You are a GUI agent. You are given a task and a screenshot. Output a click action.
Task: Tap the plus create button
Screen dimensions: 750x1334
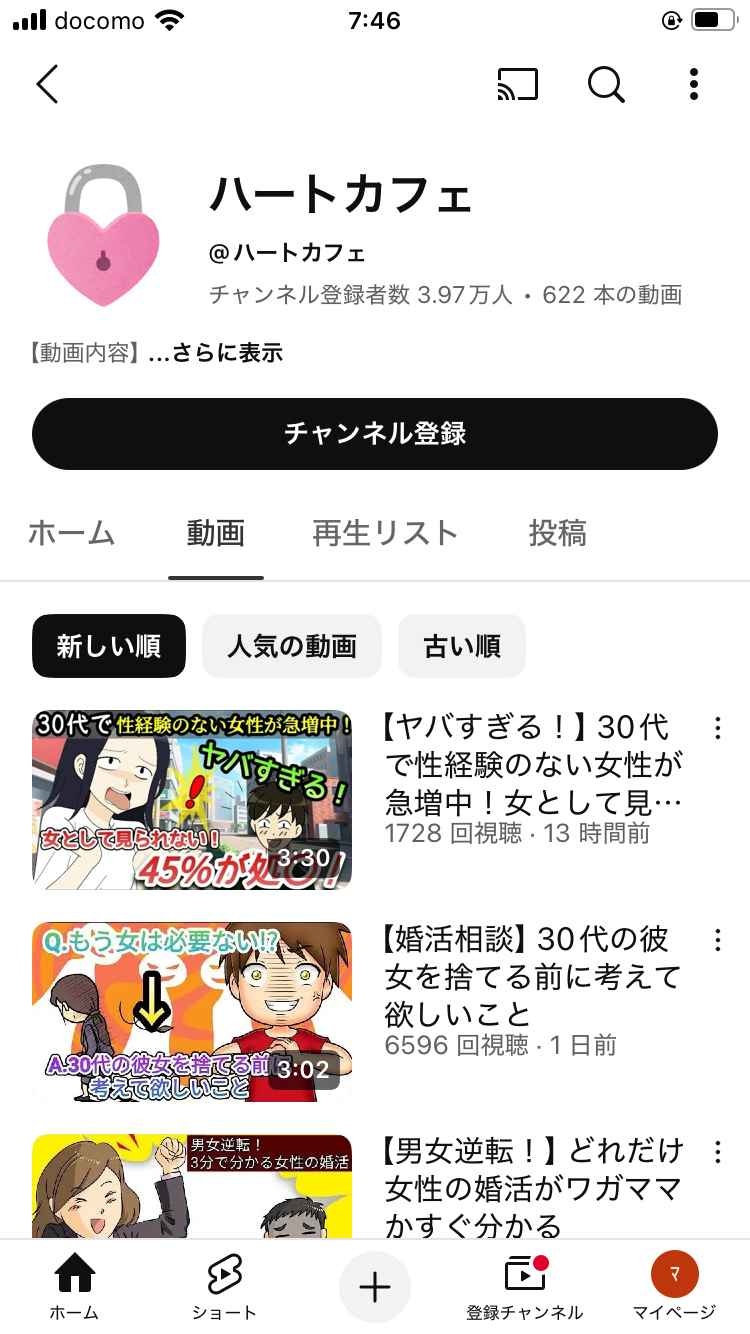375,1287
